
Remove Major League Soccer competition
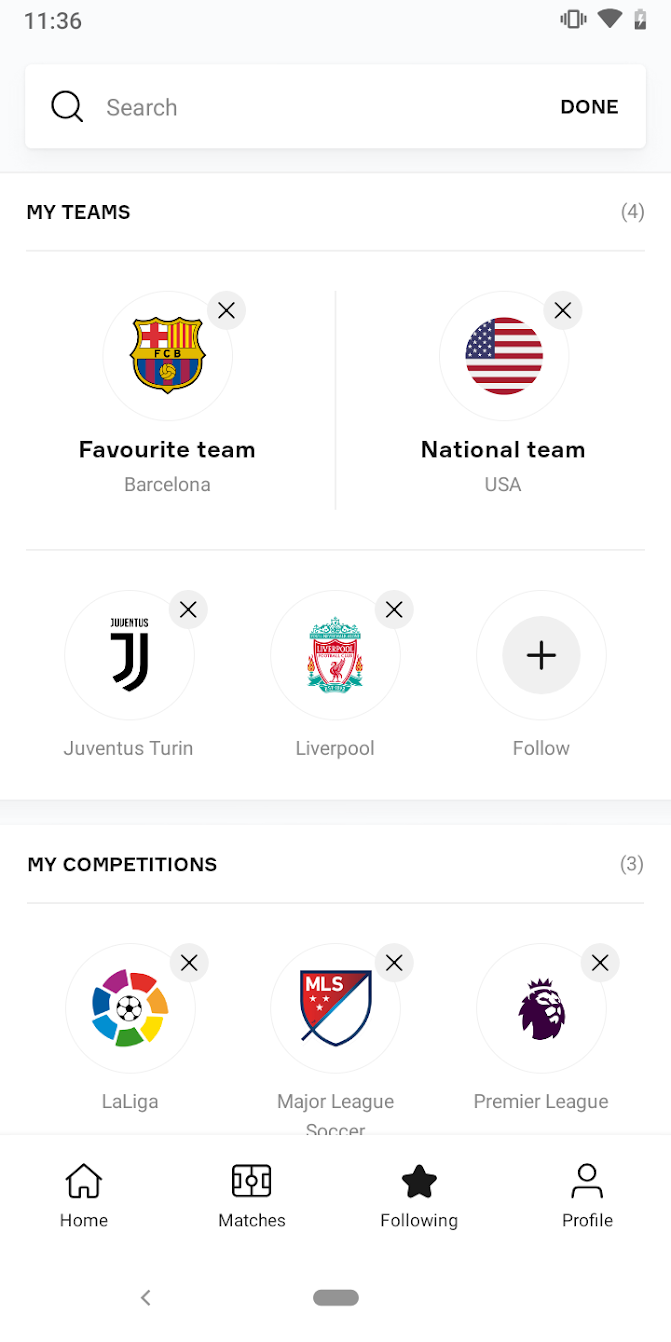(x=394, y=962)
